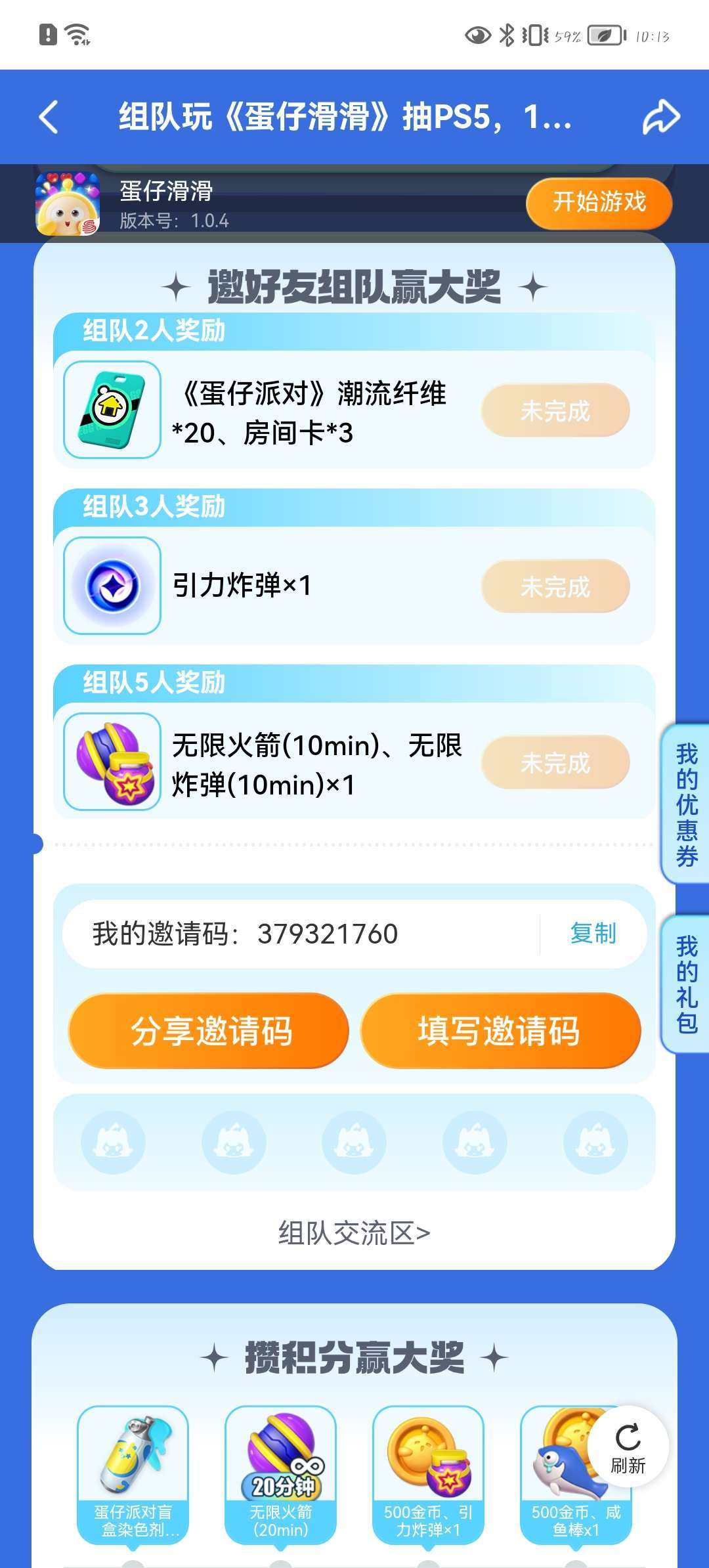709x1568 pixels.
Task: Select the 500金币、引力炸弹×1 prize card
Action: [x=428, y=1474]
